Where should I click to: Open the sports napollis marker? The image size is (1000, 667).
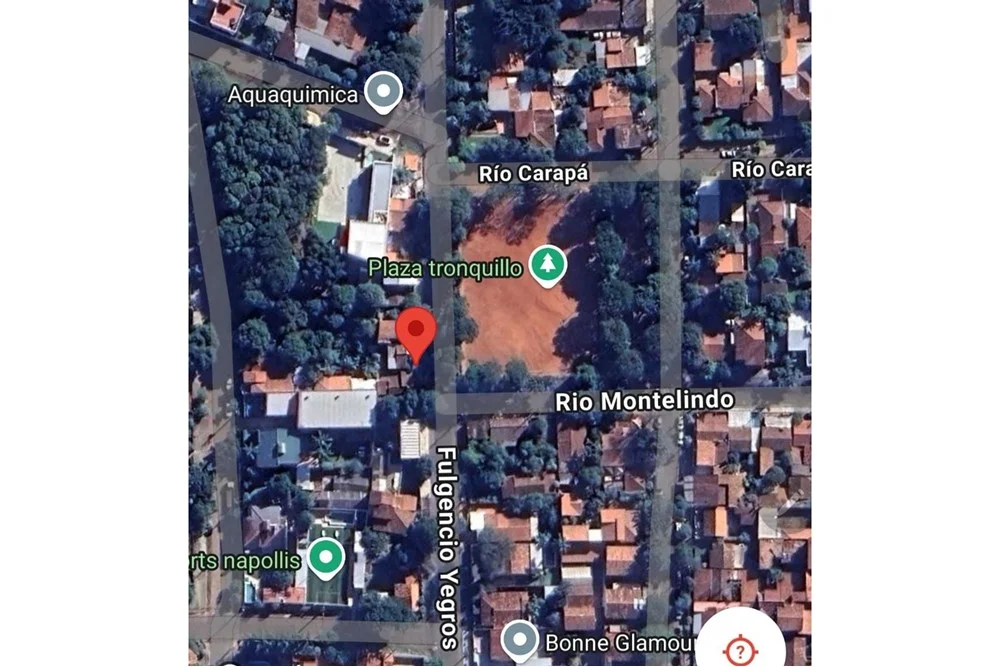(x=325, y=558)
